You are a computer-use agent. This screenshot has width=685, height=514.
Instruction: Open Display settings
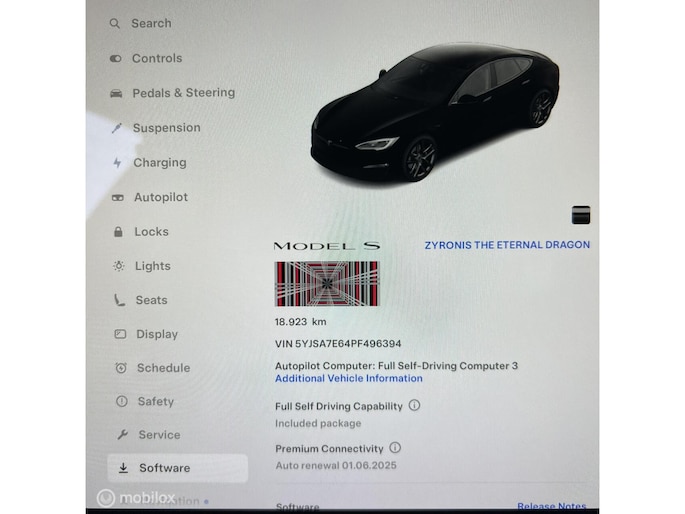click(156, 334)
